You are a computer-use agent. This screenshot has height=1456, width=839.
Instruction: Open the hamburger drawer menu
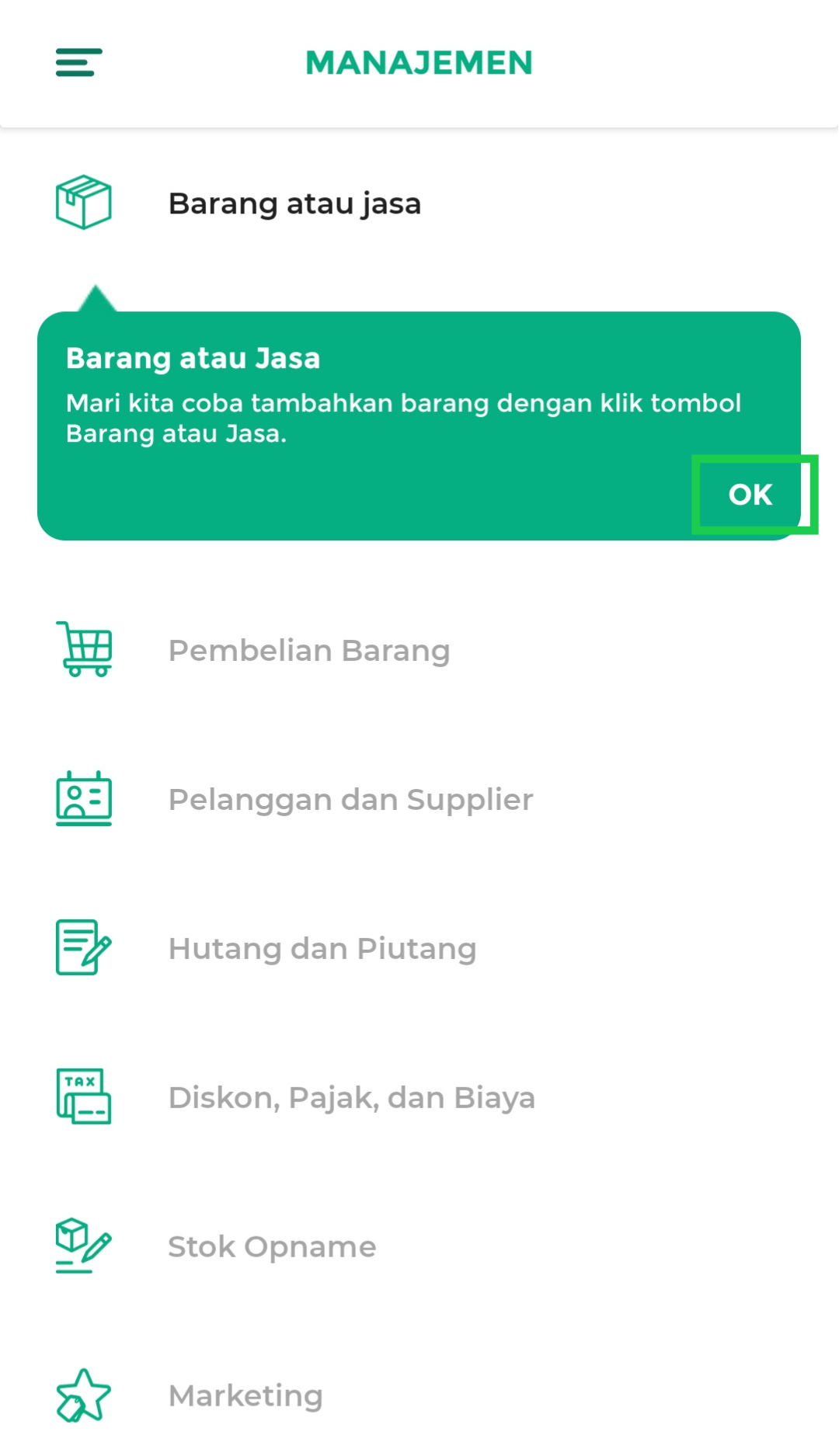click(x=78, y=62)
